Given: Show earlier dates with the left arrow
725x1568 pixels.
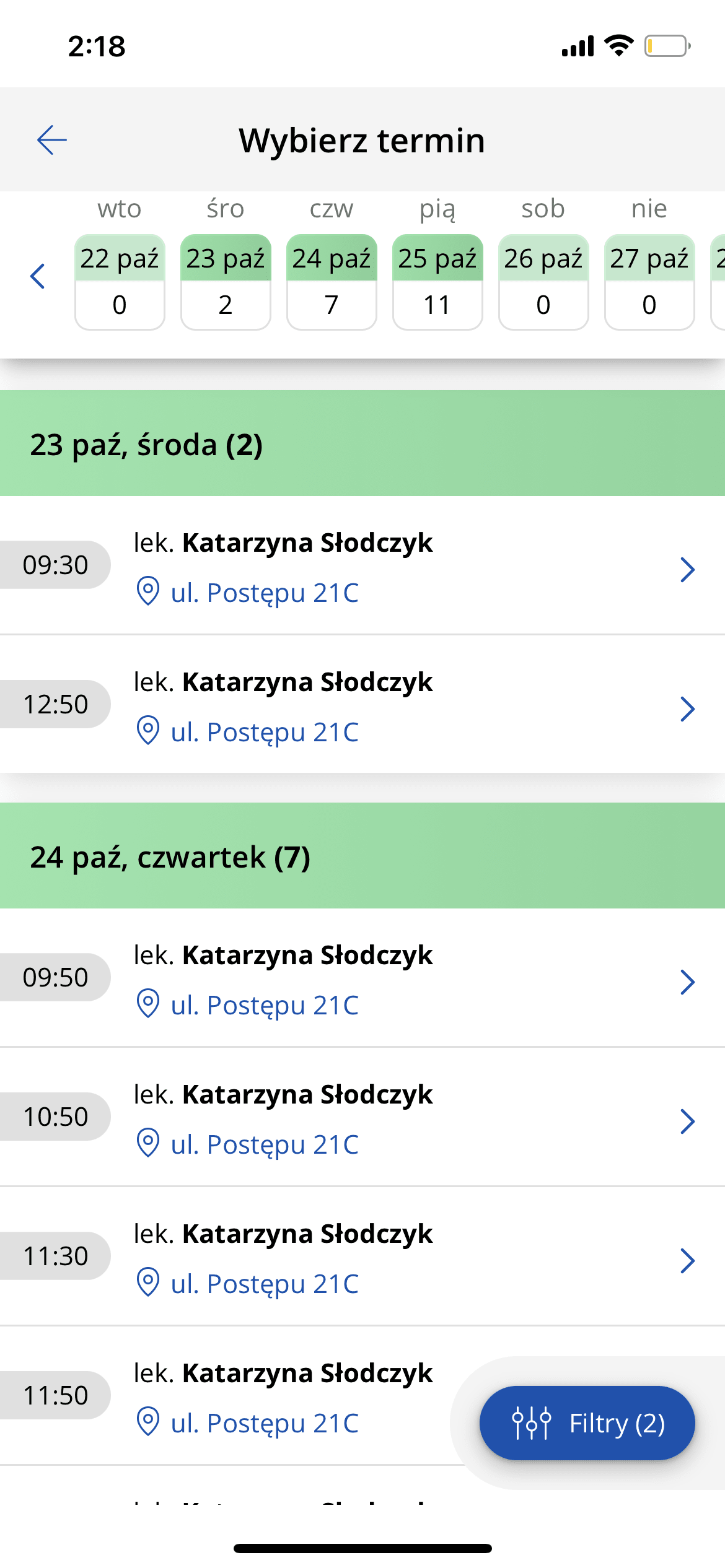Looking at the screenshot, I should 38,276.
